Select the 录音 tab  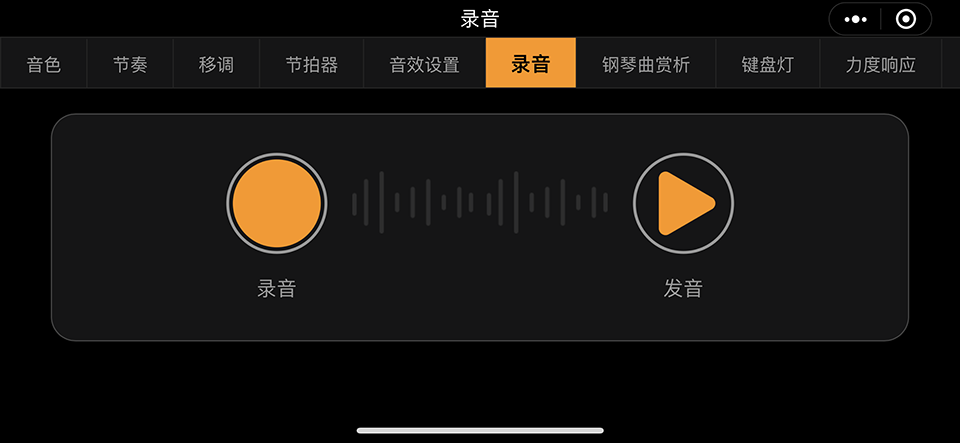click(x=531, y=65)
